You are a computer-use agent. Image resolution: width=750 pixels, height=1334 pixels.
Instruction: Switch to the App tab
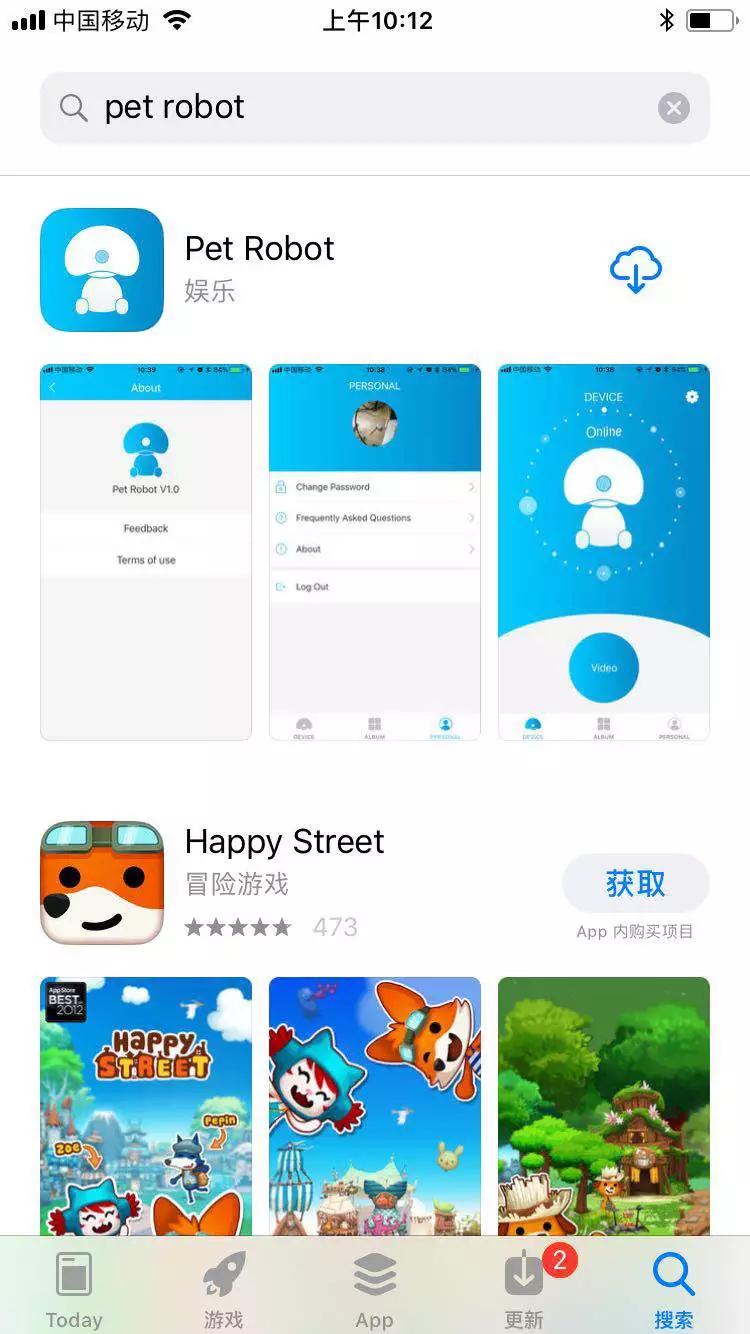click(x=375, y=1290)
